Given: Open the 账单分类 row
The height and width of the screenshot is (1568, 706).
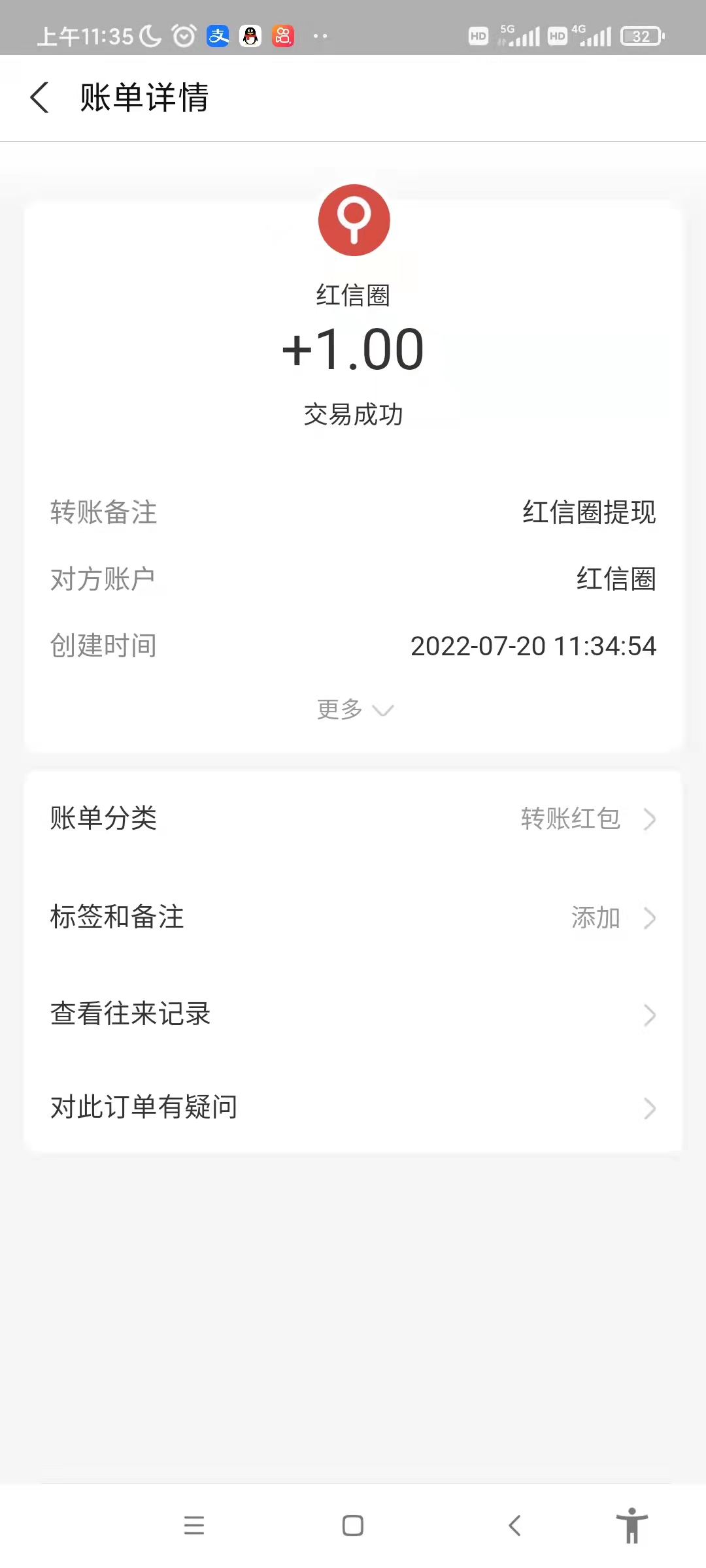Looking at the screenshot, I should 353,819.
